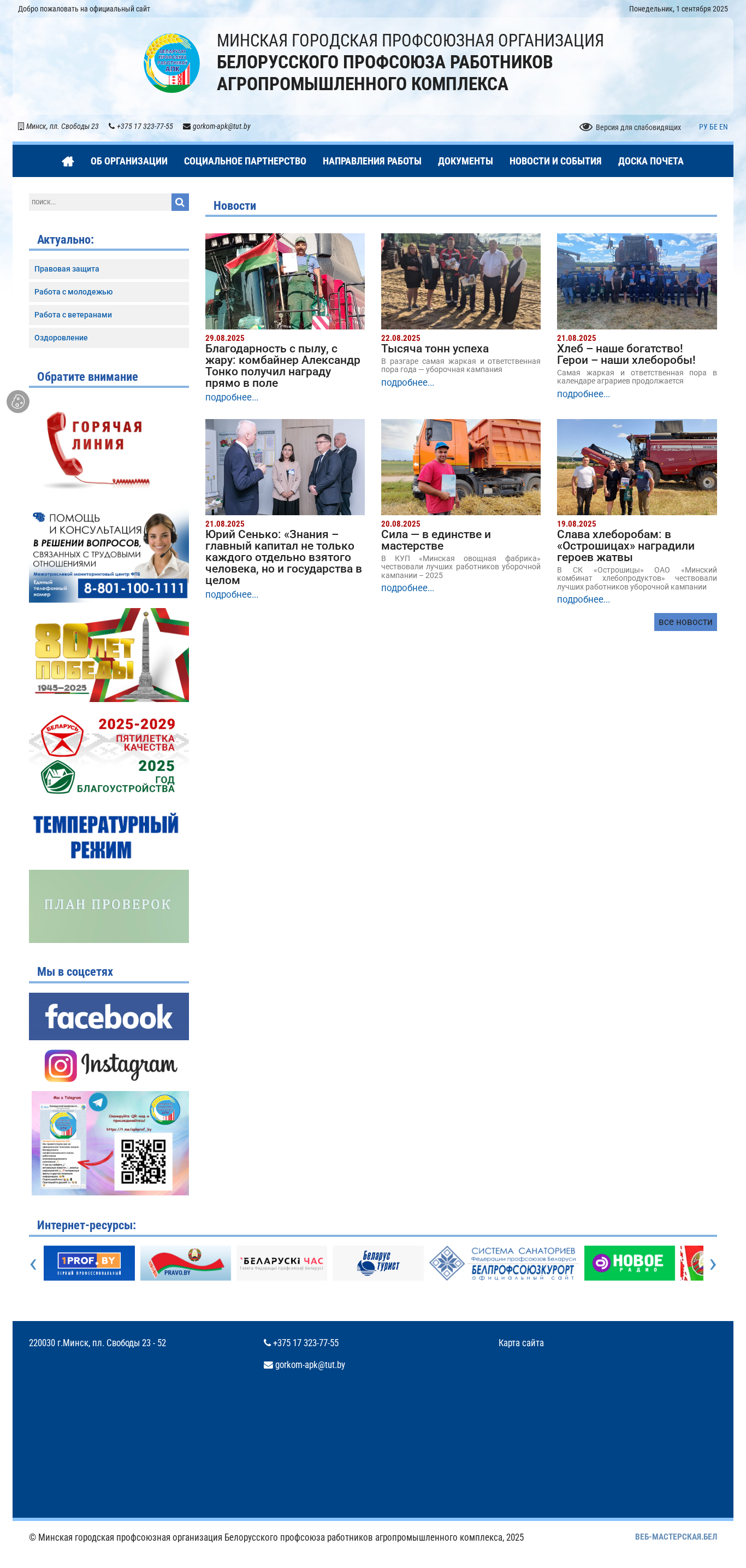Screen dimensions: 746x1568
Task: Open «Сила — в единстве и мастерстве» article
Action: [x=436, y=540]
